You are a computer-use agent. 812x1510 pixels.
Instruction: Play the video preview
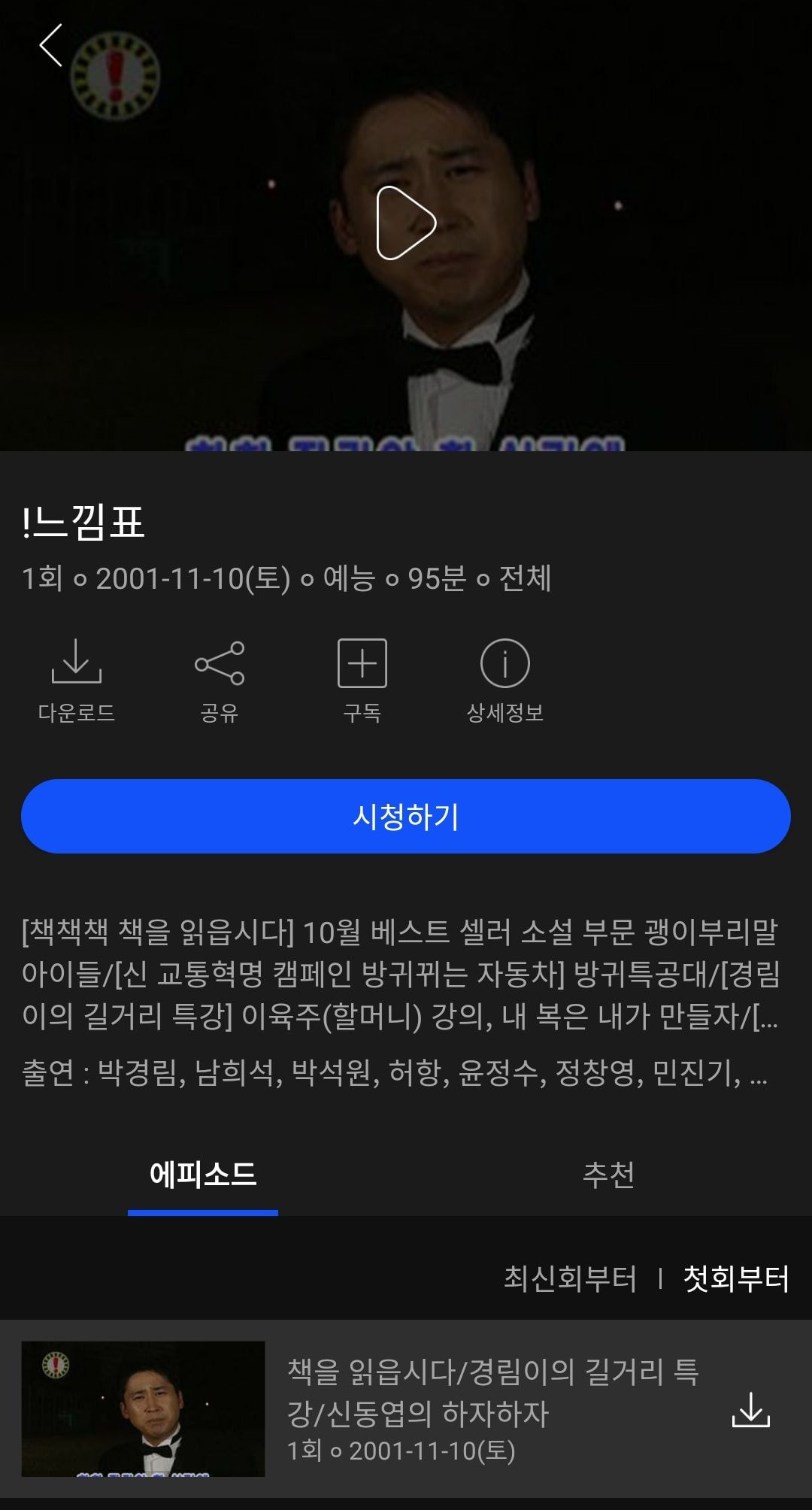coord(406,223)
